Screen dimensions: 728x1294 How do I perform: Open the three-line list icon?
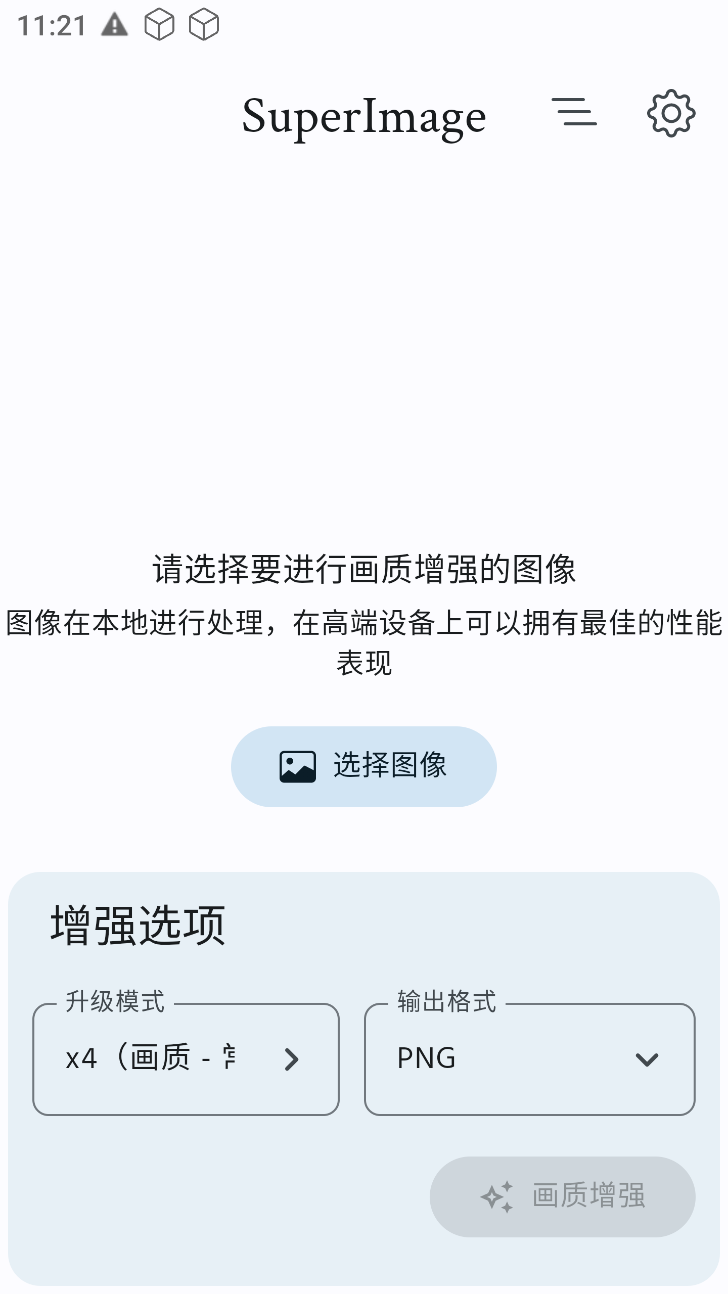(574, 112)
